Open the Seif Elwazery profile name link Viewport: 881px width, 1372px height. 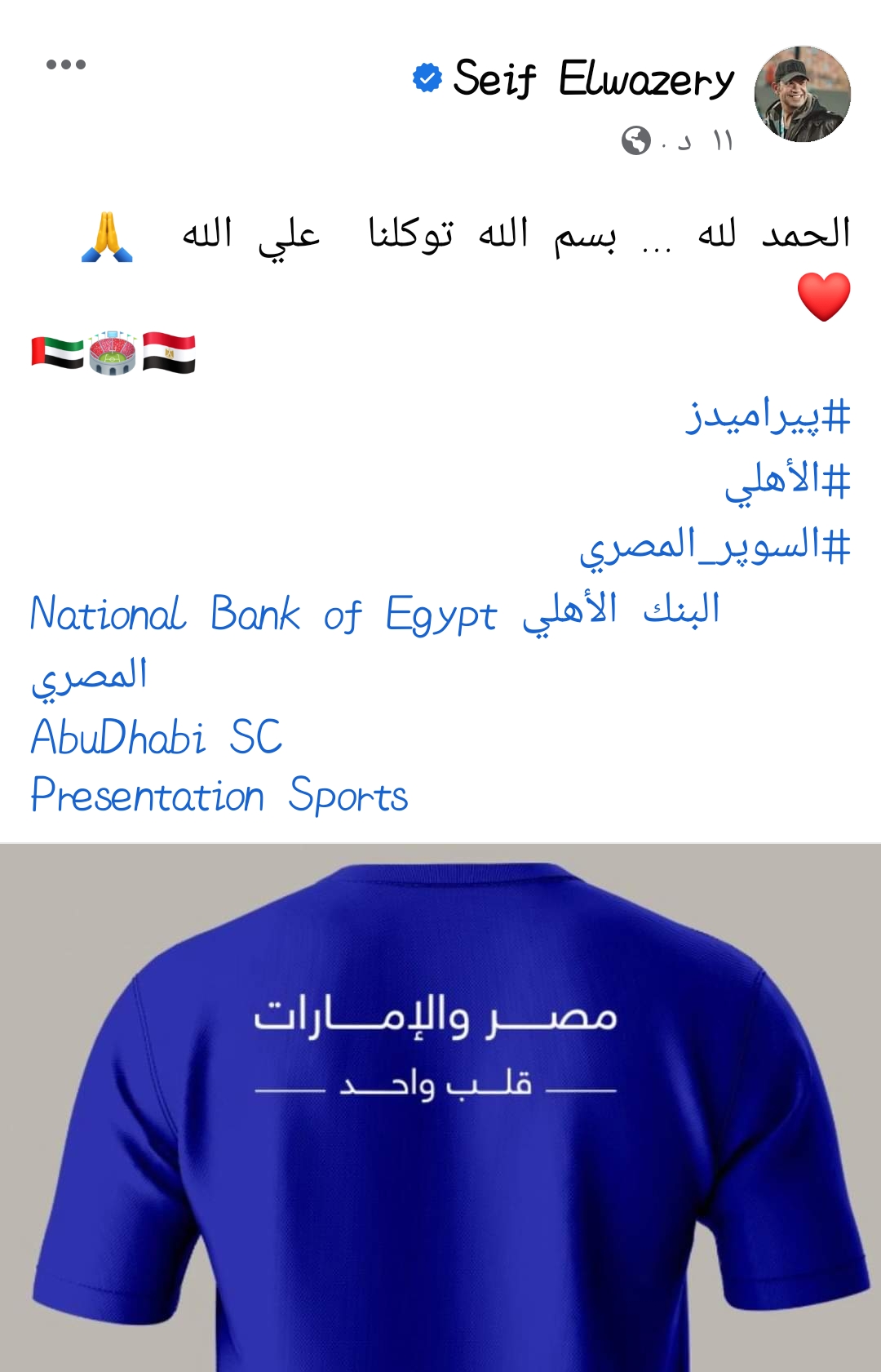[x=593, y=79]
